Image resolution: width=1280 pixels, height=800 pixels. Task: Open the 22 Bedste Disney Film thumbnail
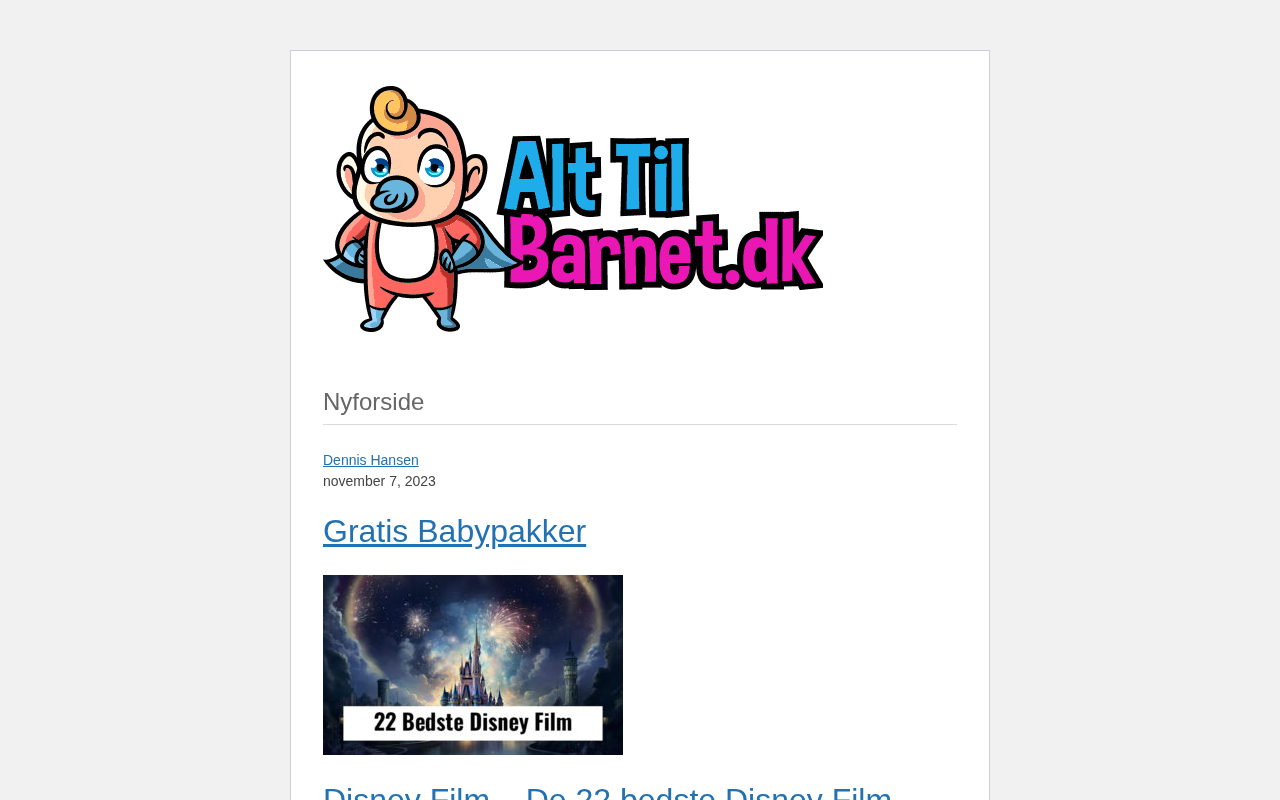point(472,664)
